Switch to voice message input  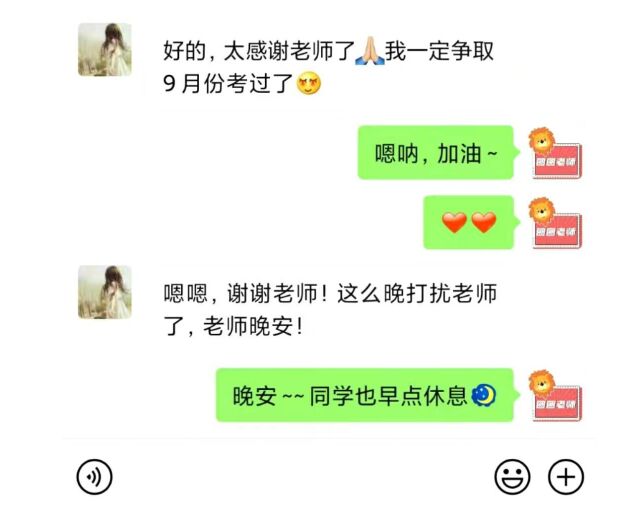95,476
